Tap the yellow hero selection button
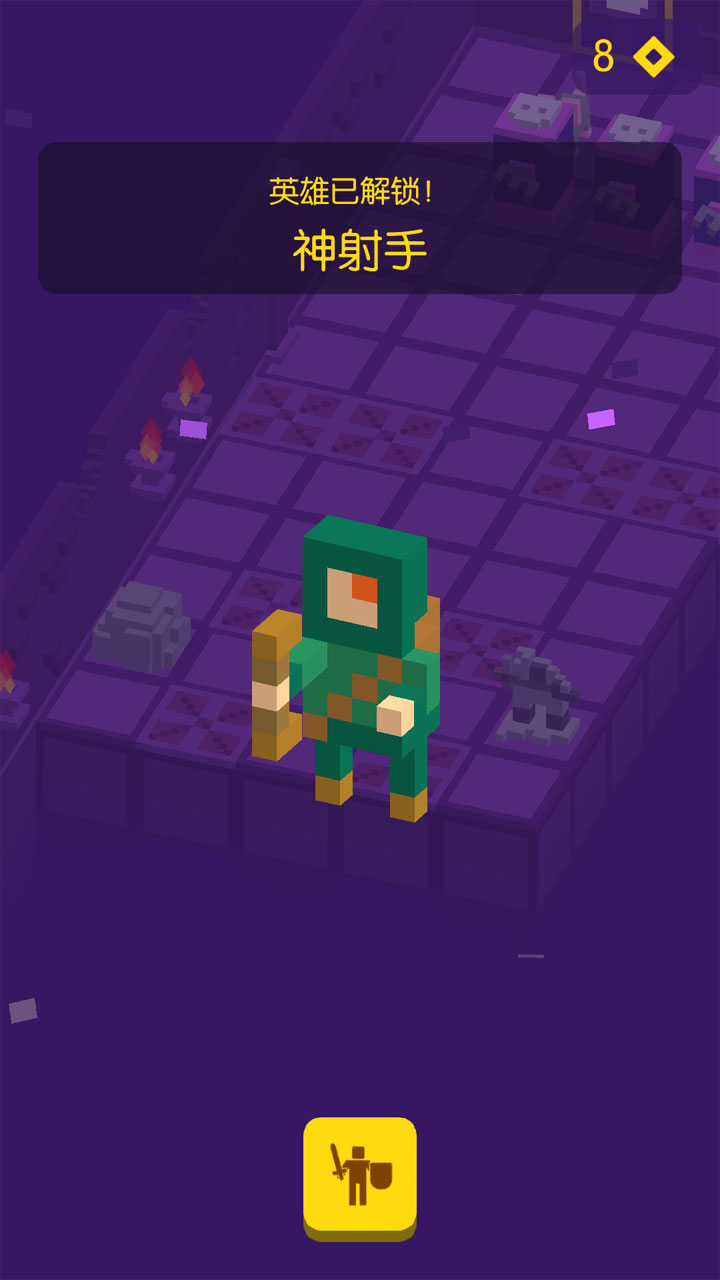This screenshot has width=720, height=1280. 360,1178
